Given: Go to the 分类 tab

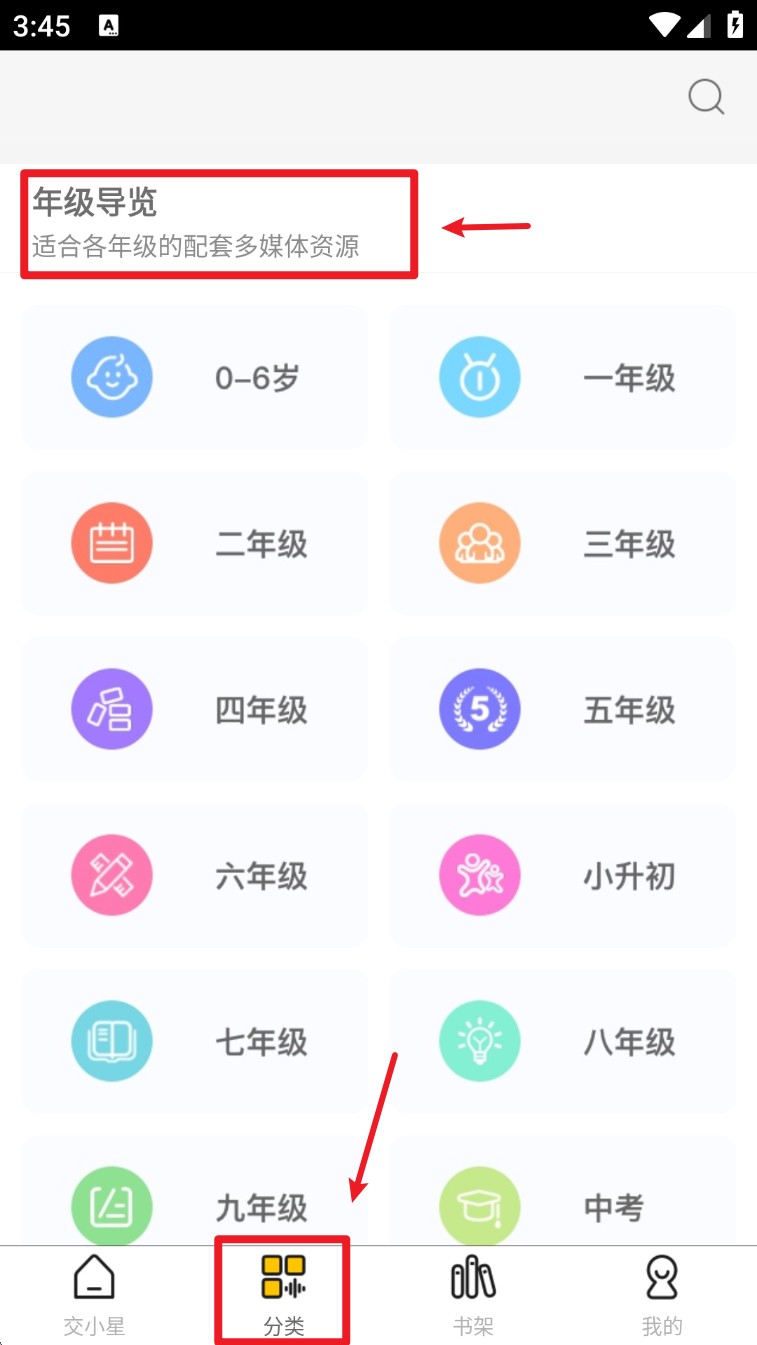Looking at the screenshot, I should coord(283,1295).
